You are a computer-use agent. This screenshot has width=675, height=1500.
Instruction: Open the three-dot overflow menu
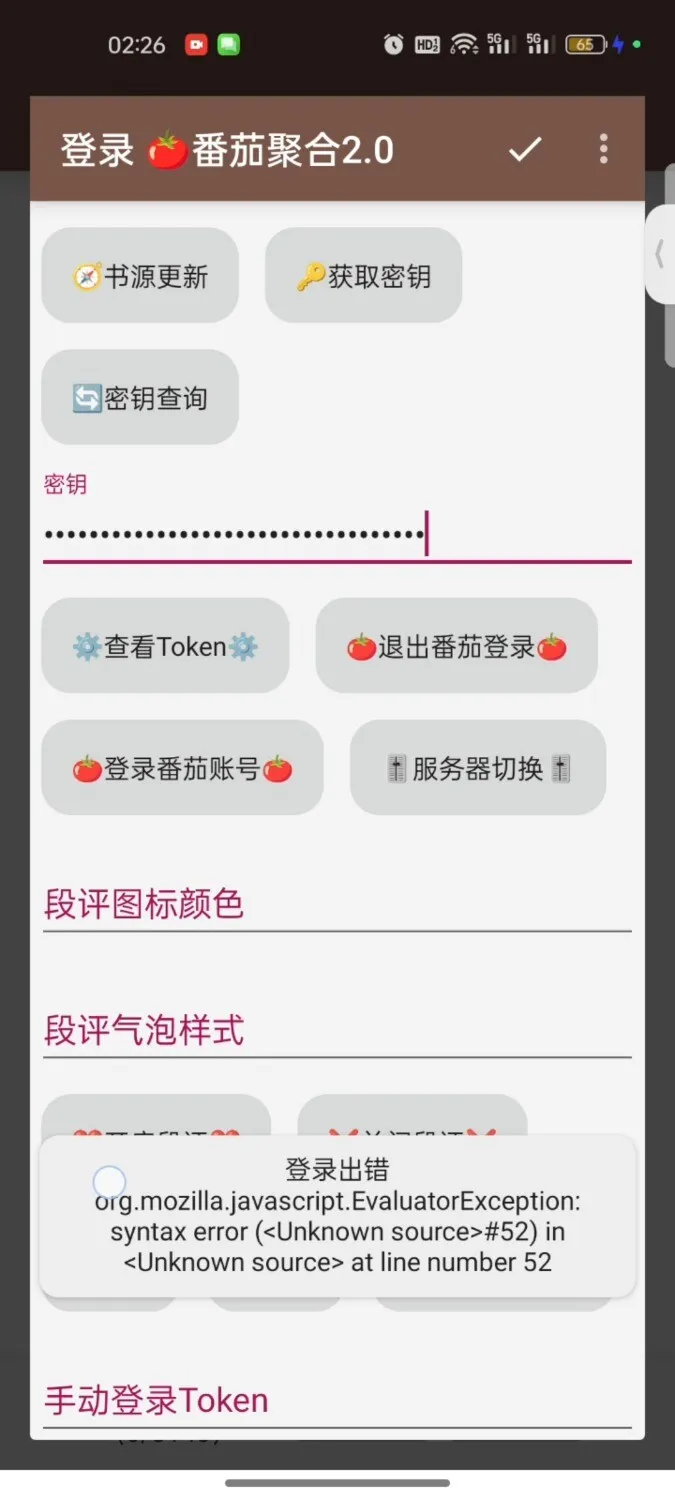tap(603, 150)
